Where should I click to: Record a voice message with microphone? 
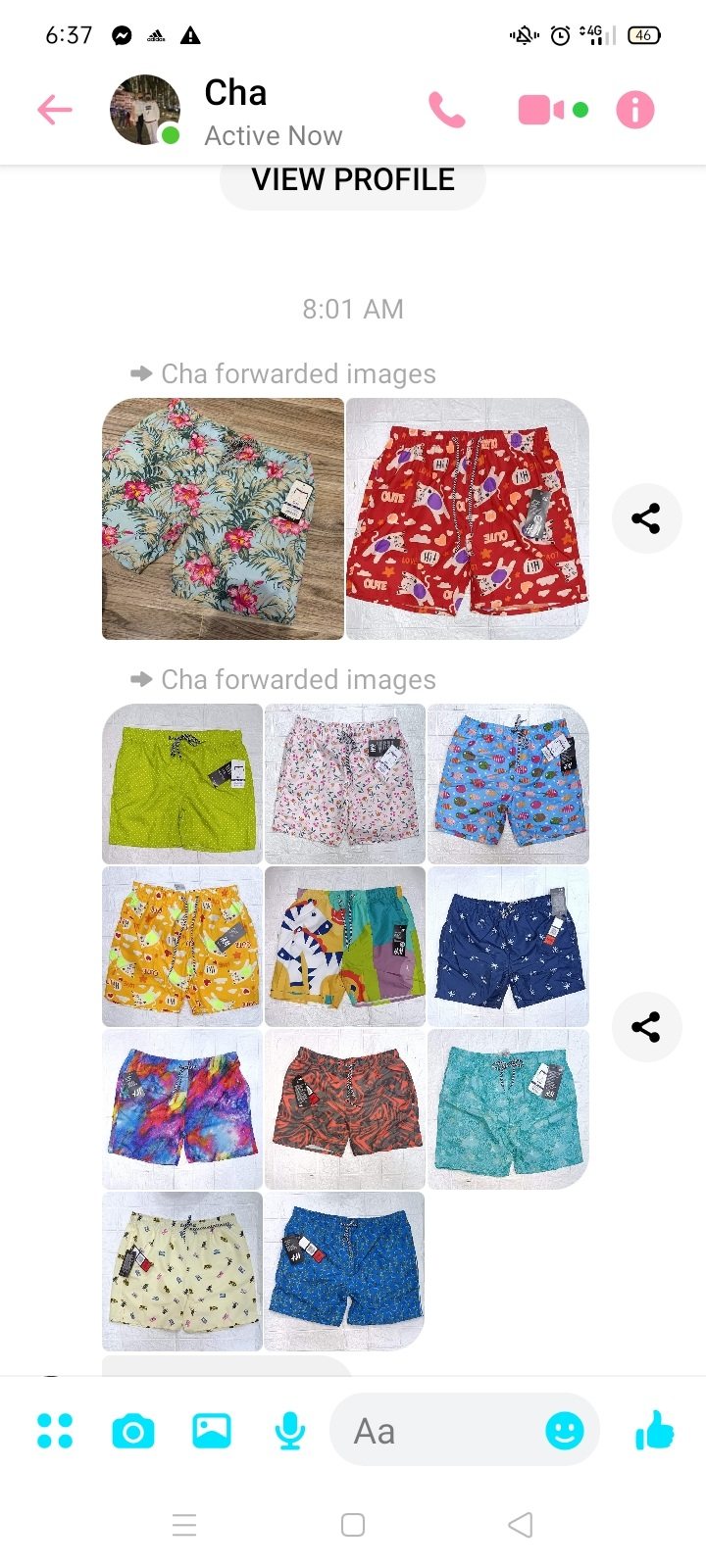pos(290,1431)
